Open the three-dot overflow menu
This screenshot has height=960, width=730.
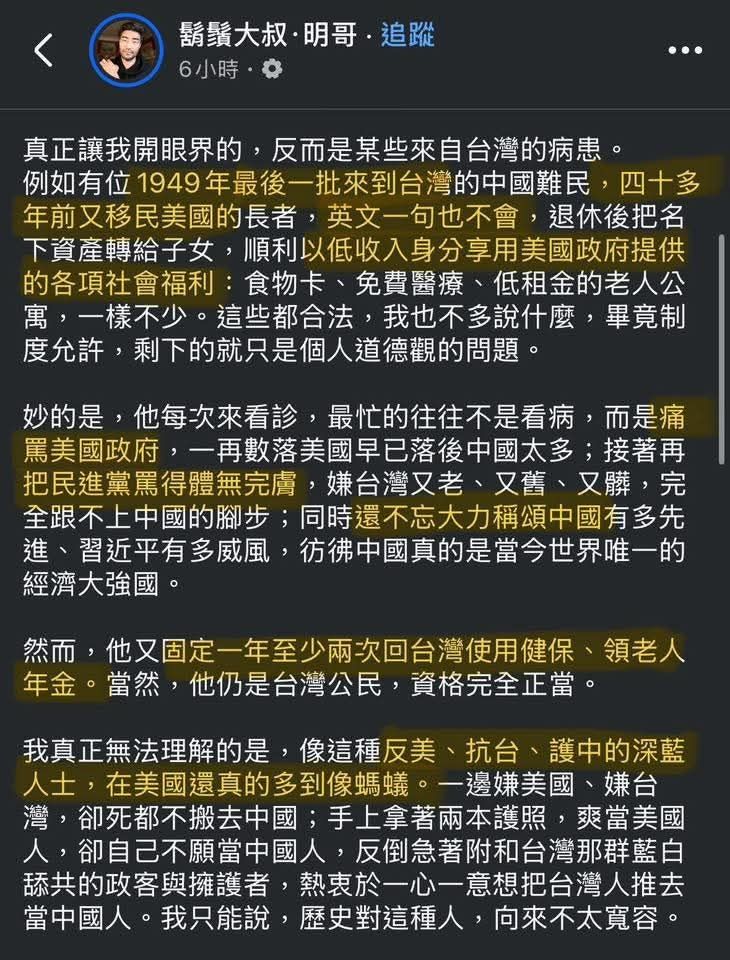pyautogui.click(x=685, y=50)
